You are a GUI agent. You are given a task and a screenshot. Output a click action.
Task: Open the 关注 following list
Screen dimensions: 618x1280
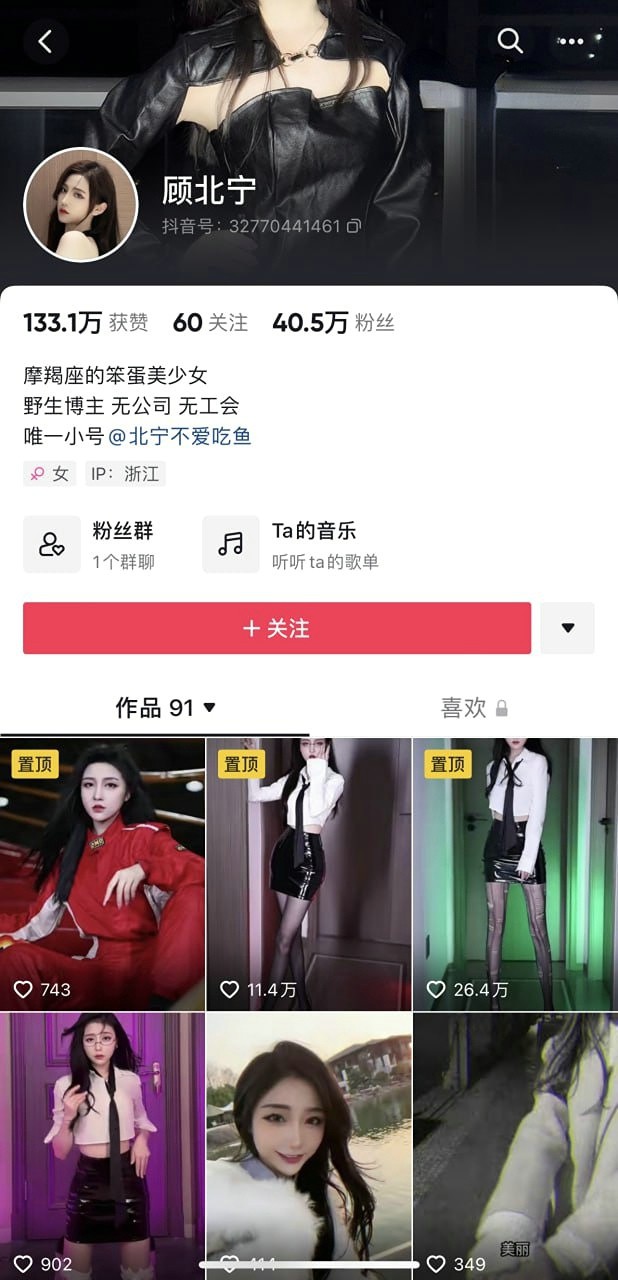[210, 323]
